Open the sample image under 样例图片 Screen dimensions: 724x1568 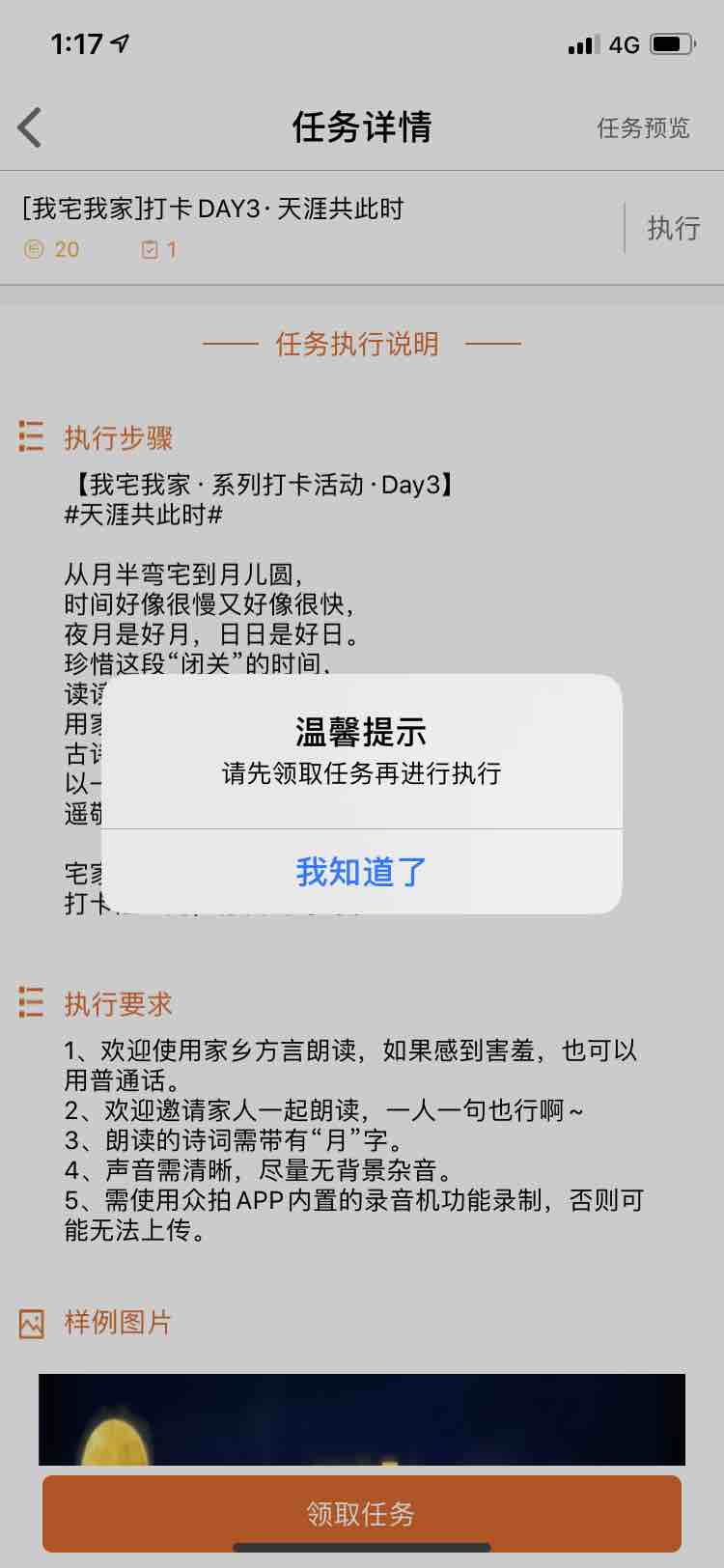click(361, 1419)
